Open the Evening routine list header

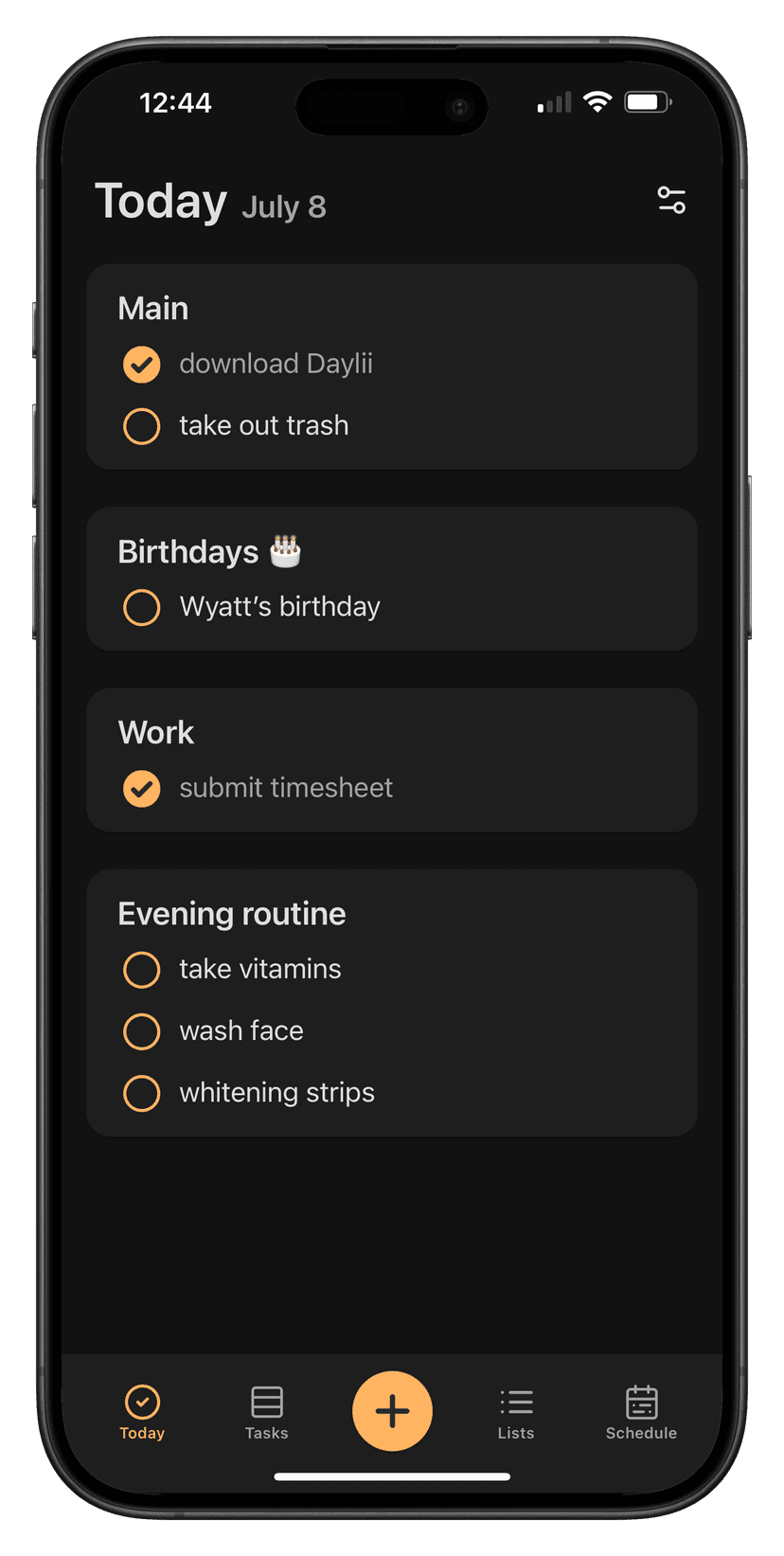[x=231, y=913]
